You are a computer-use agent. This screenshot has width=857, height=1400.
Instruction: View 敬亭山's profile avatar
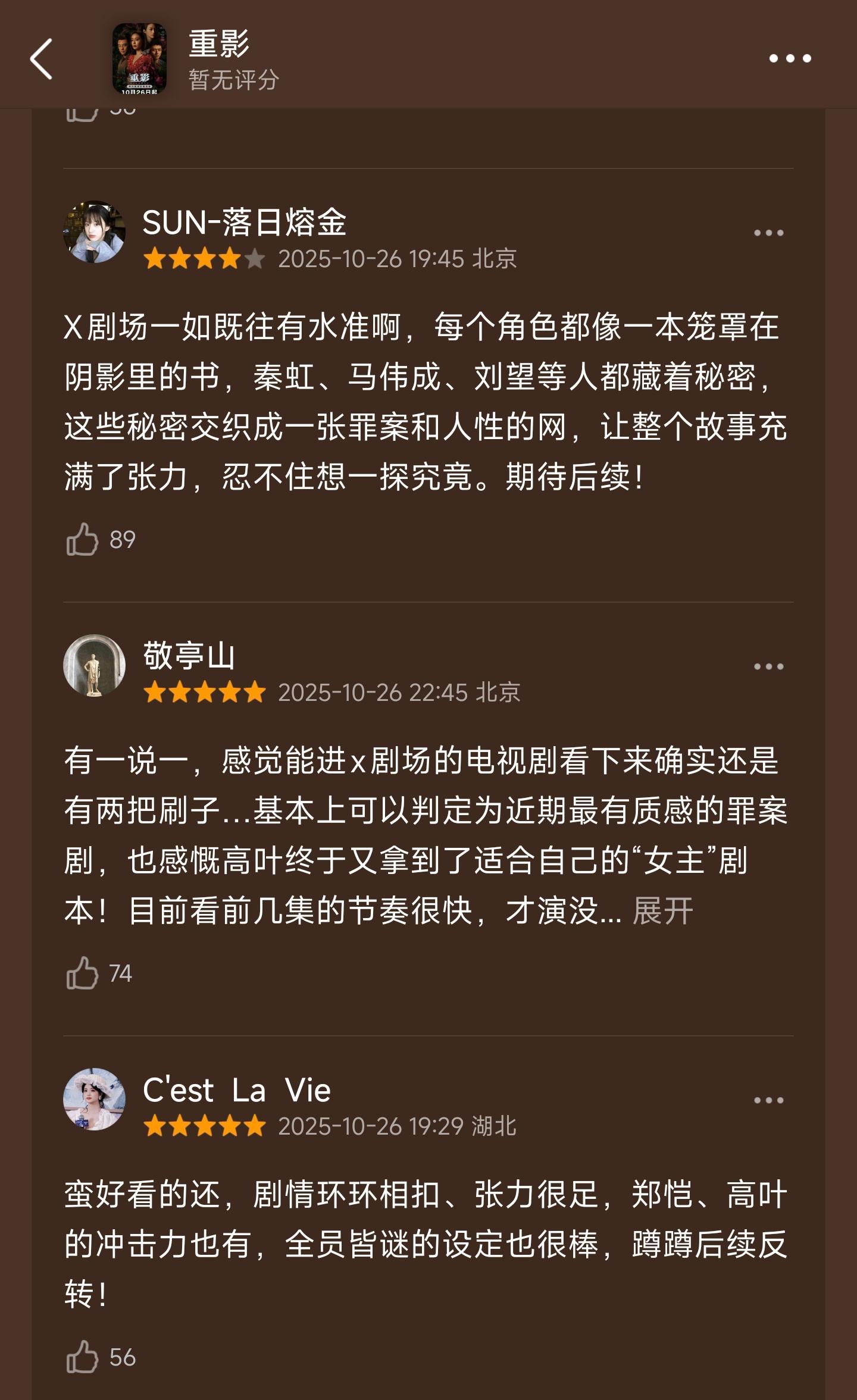tap(94, 665)
